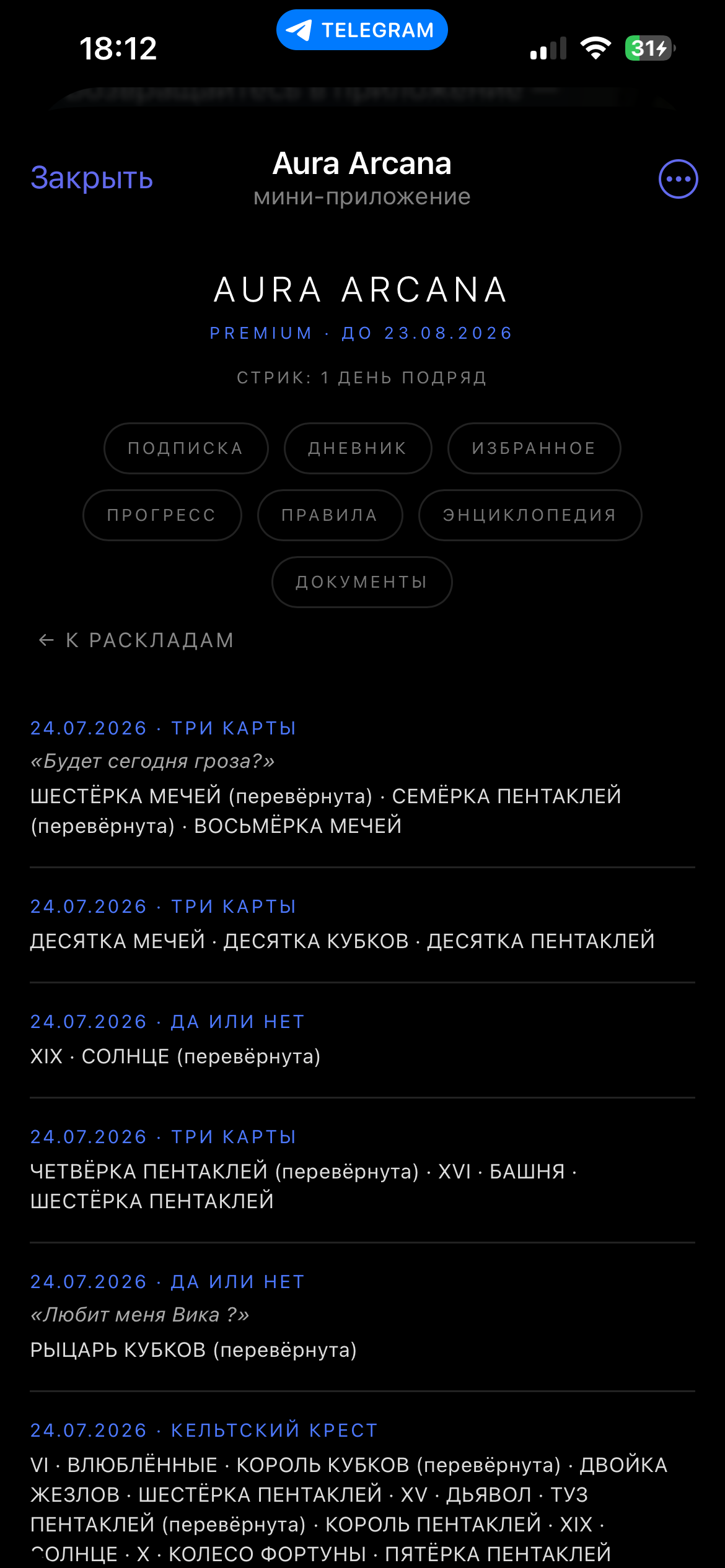This screenshot has width=725, height=1568.
Task: Open the Энциклопедия section
Action: click(530, 515)
